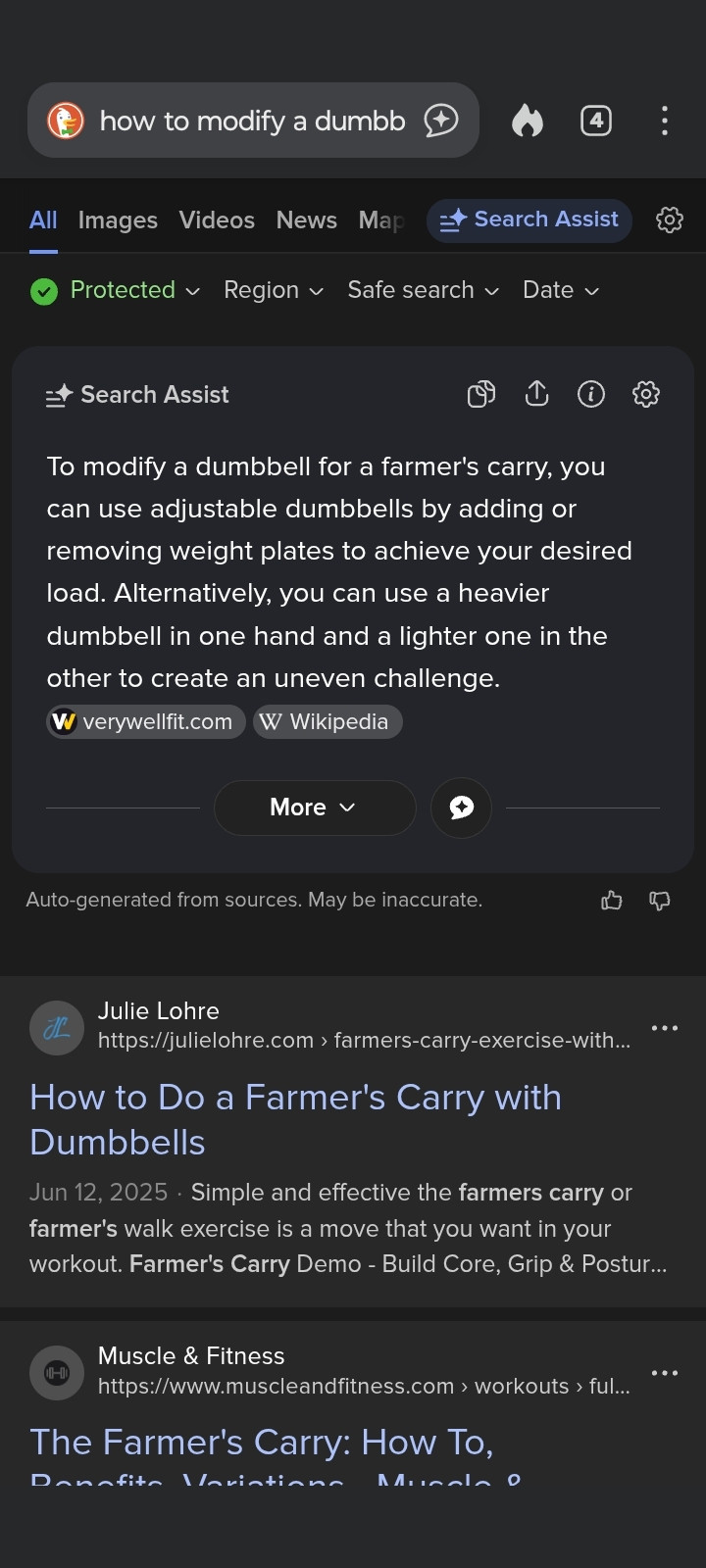
Task: Tap the fire button to clear data
Action: pyautogui.click(x=528, y=121)
